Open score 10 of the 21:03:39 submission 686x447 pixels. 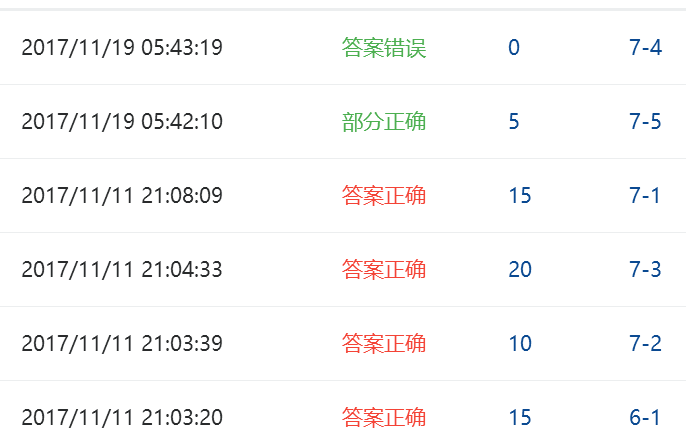coord(520,343)
